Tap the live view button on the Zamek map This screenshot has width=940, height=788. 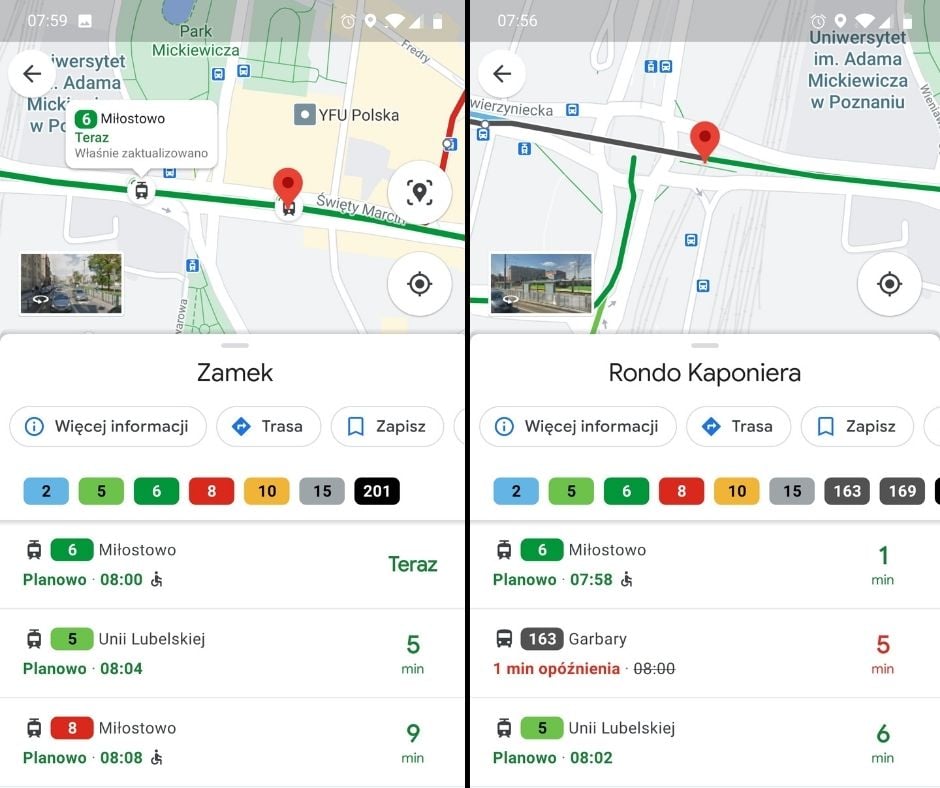(419, 193)
